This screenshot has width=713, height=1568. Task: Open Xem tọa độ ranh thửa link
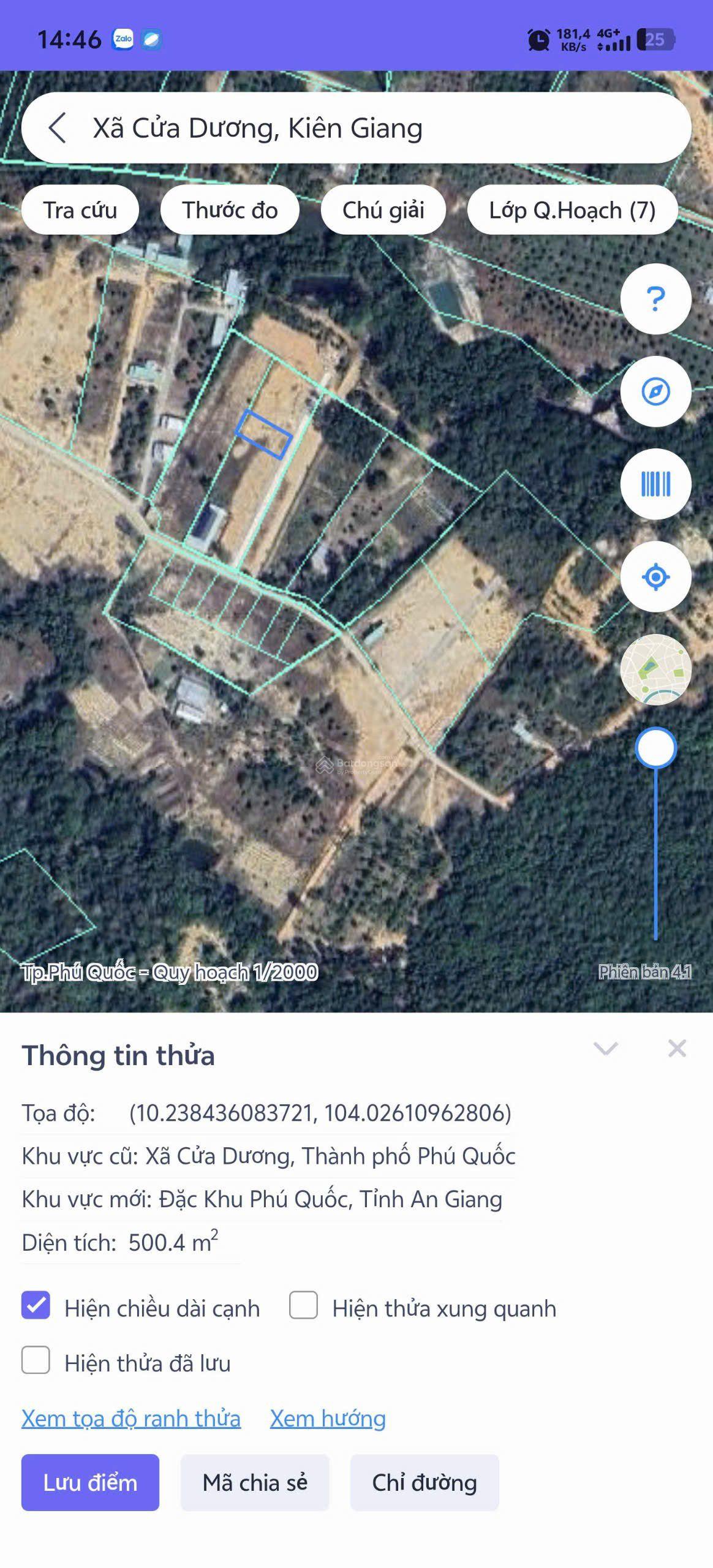131,1419
